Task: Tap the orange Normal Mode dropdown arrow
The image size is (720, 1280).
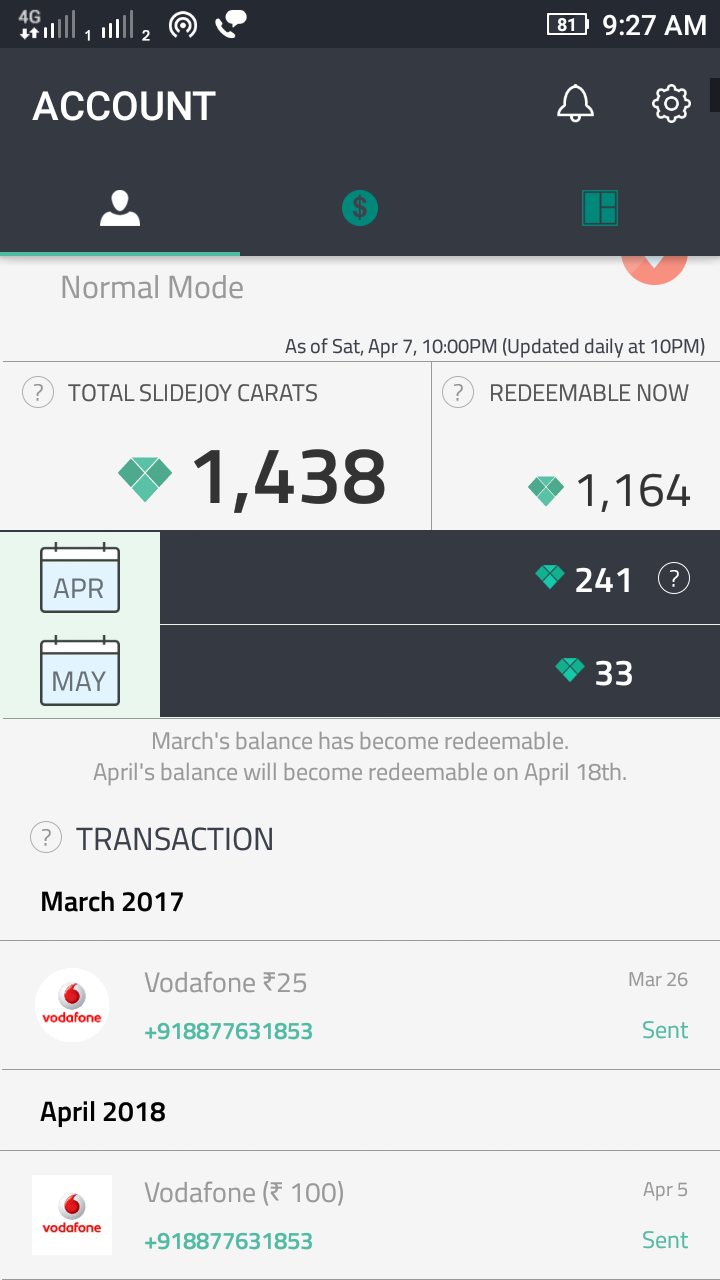Action: (x=655, y=266)
